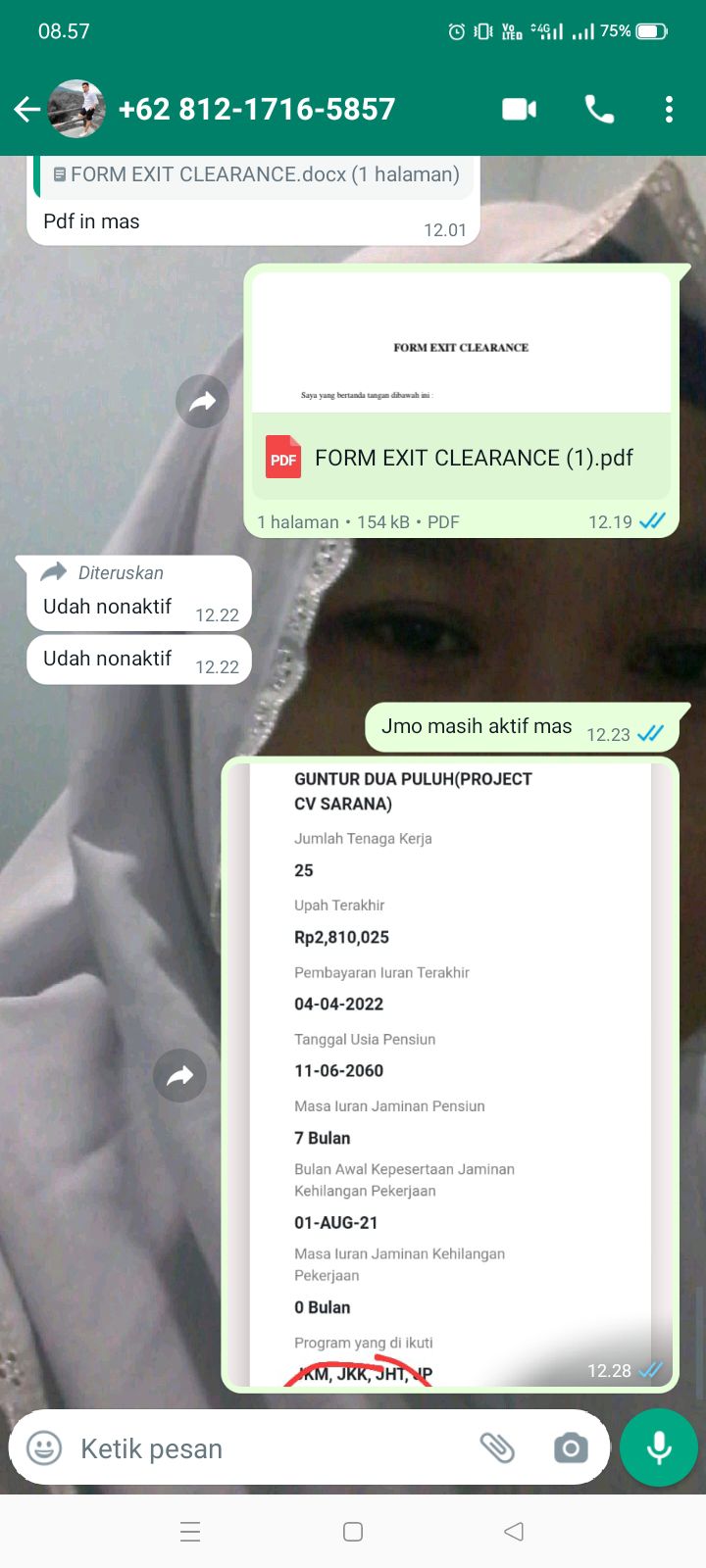Open the overflow menu
This screenshot has width=706, height=1568.
(x=669, y=109)
